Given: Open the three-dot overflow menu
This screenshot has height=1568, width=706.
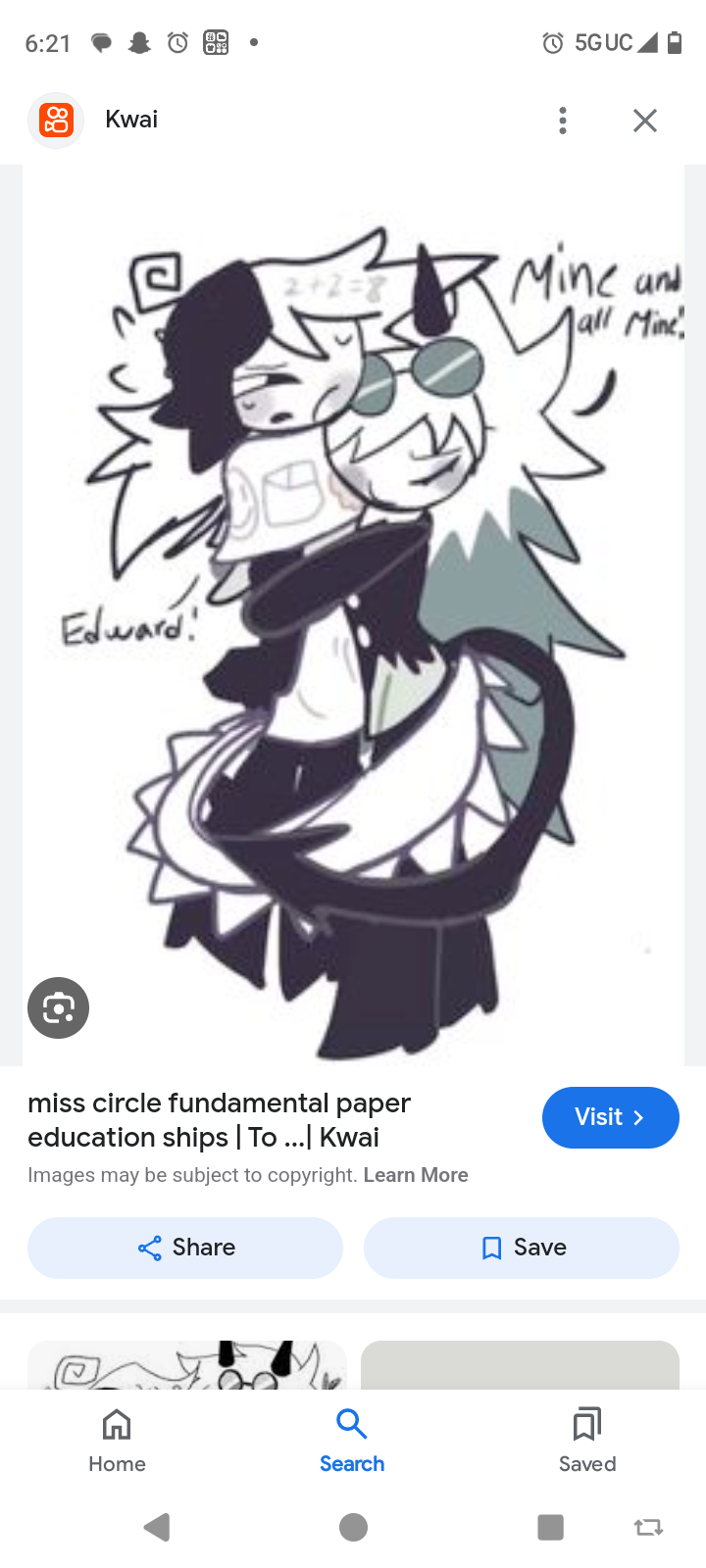Looking at the screenshot, I should [562, 121].
